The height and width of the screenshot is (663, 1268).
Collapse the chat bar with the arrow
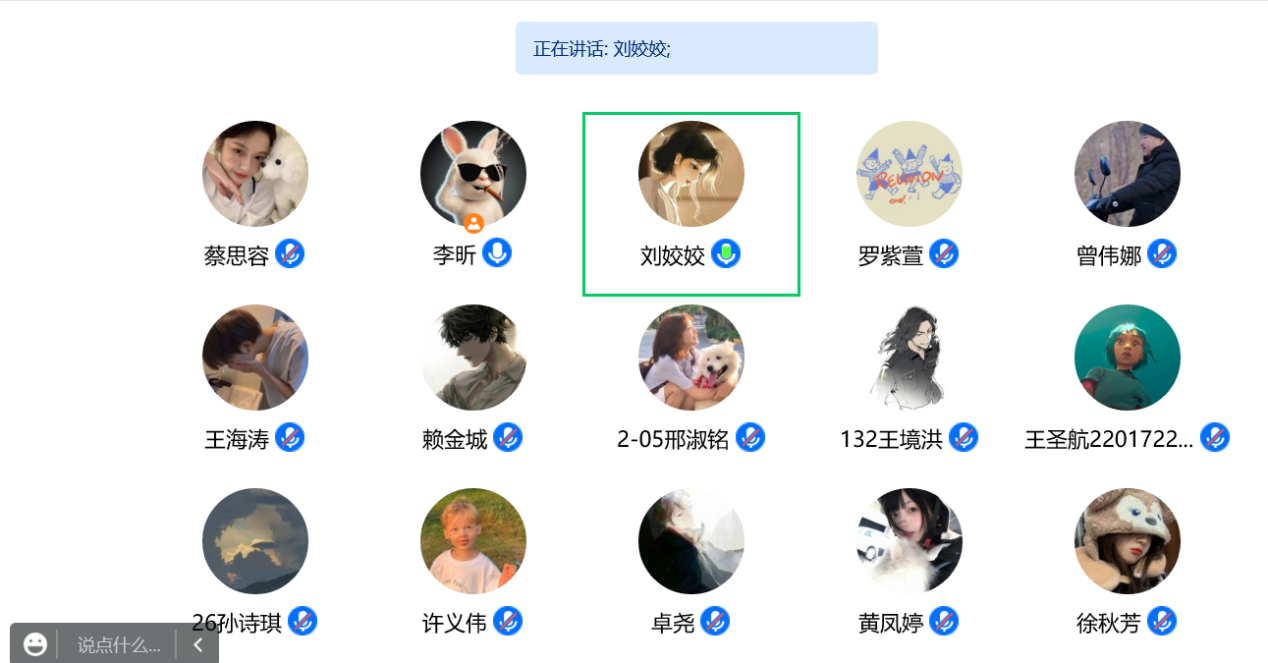coord(198,645)
